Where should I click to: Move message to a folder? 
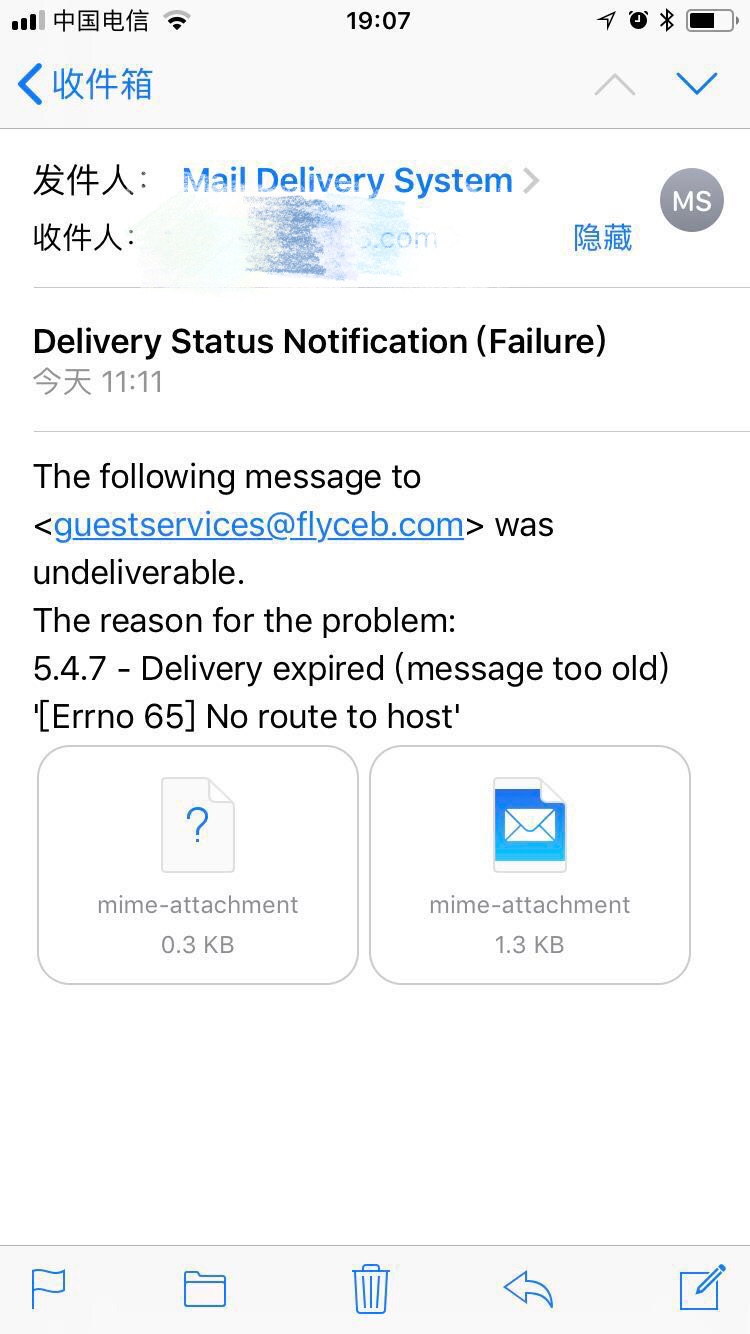(x=205, y=1289)
